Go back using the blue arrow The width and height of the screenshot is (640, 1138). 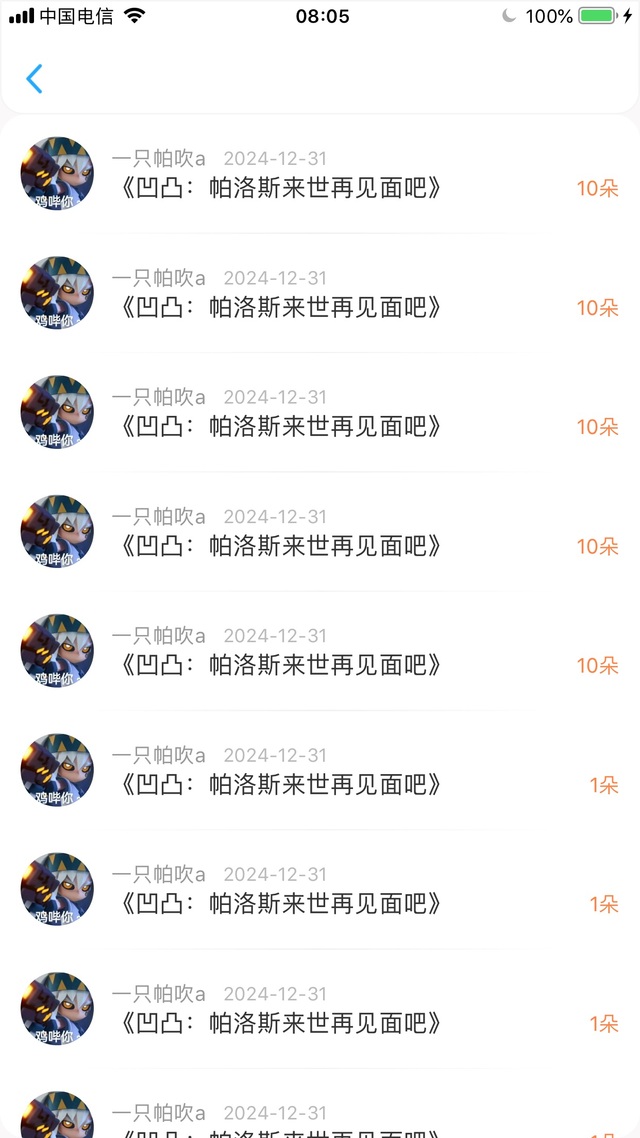pos(34,78)
